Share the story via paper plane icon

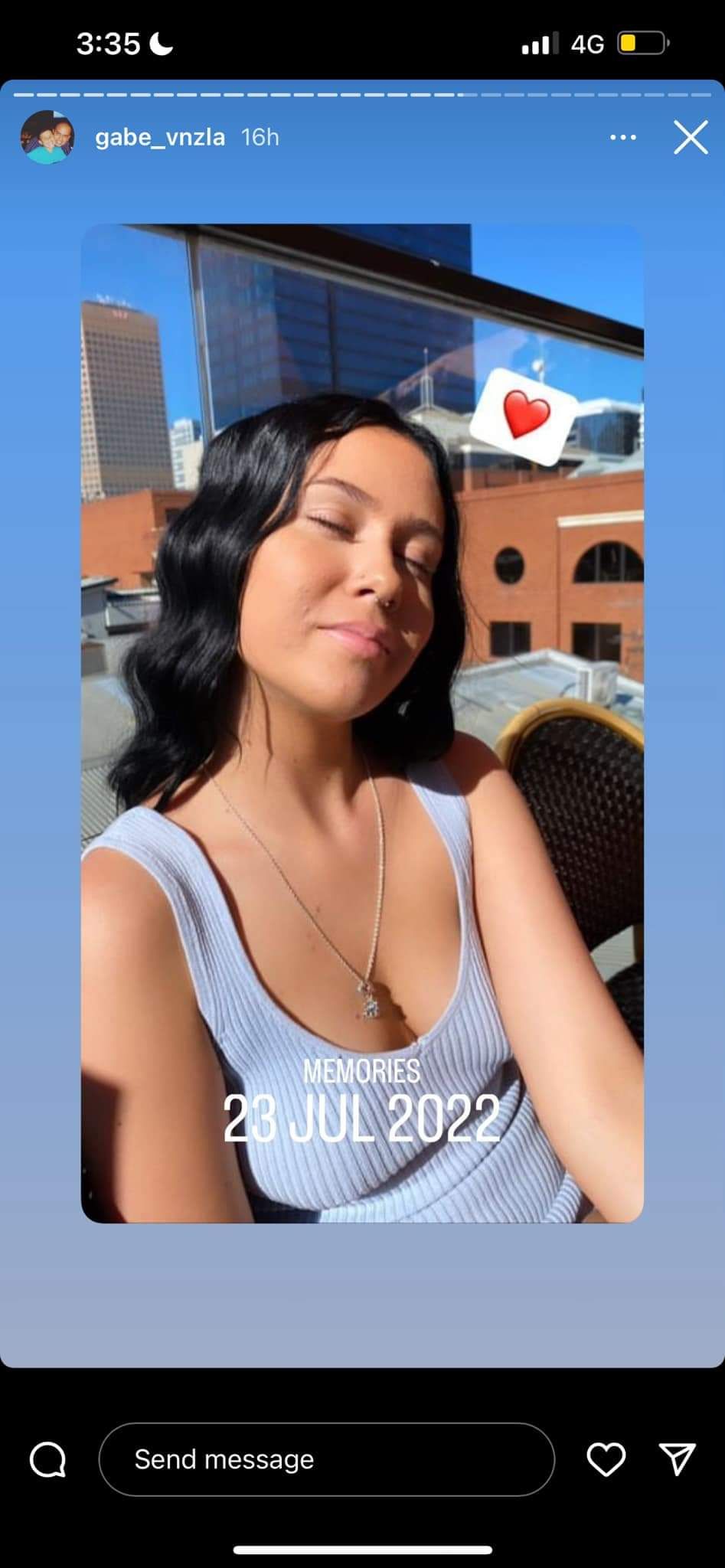(677, 1459)
